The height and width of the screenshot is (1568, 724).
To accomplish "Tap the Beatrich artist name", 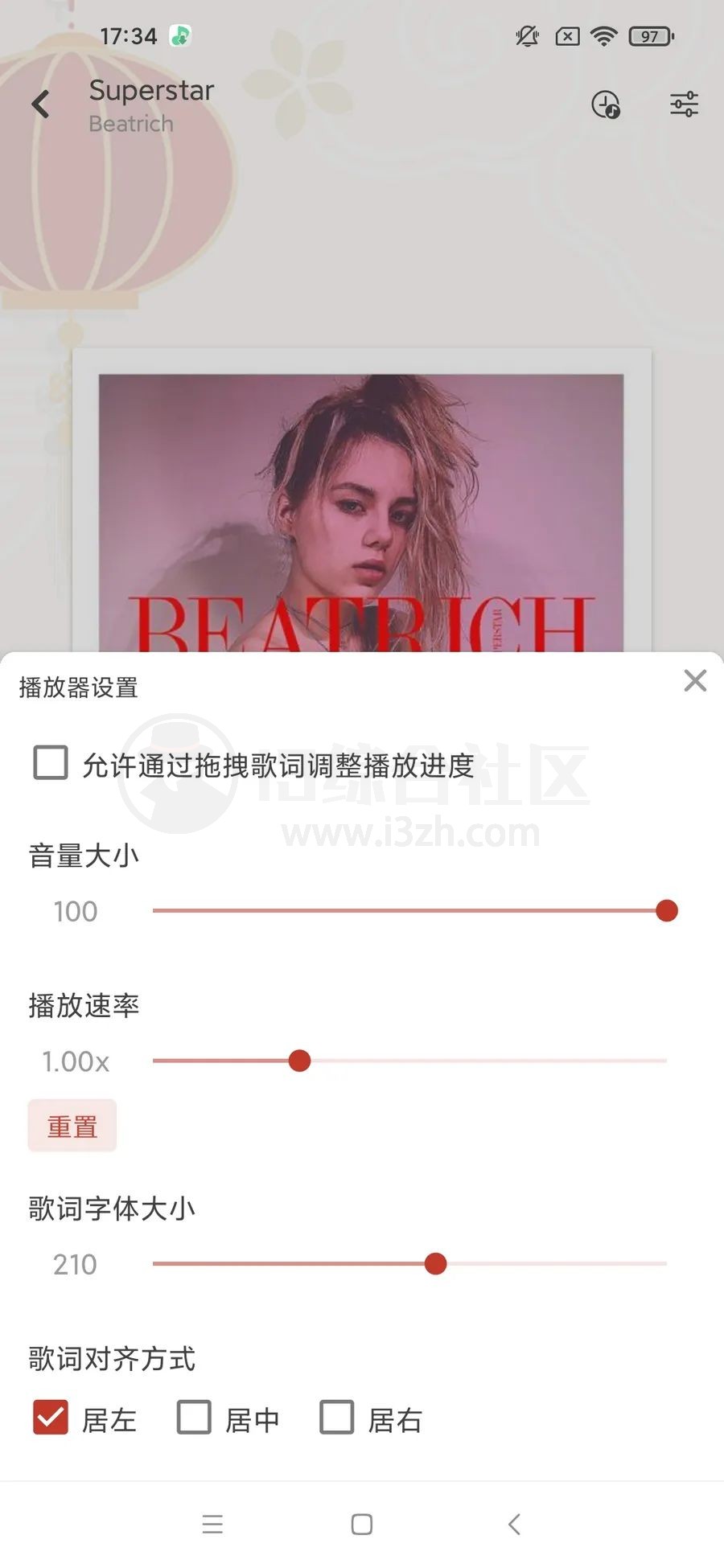I will tap(131, 124).
